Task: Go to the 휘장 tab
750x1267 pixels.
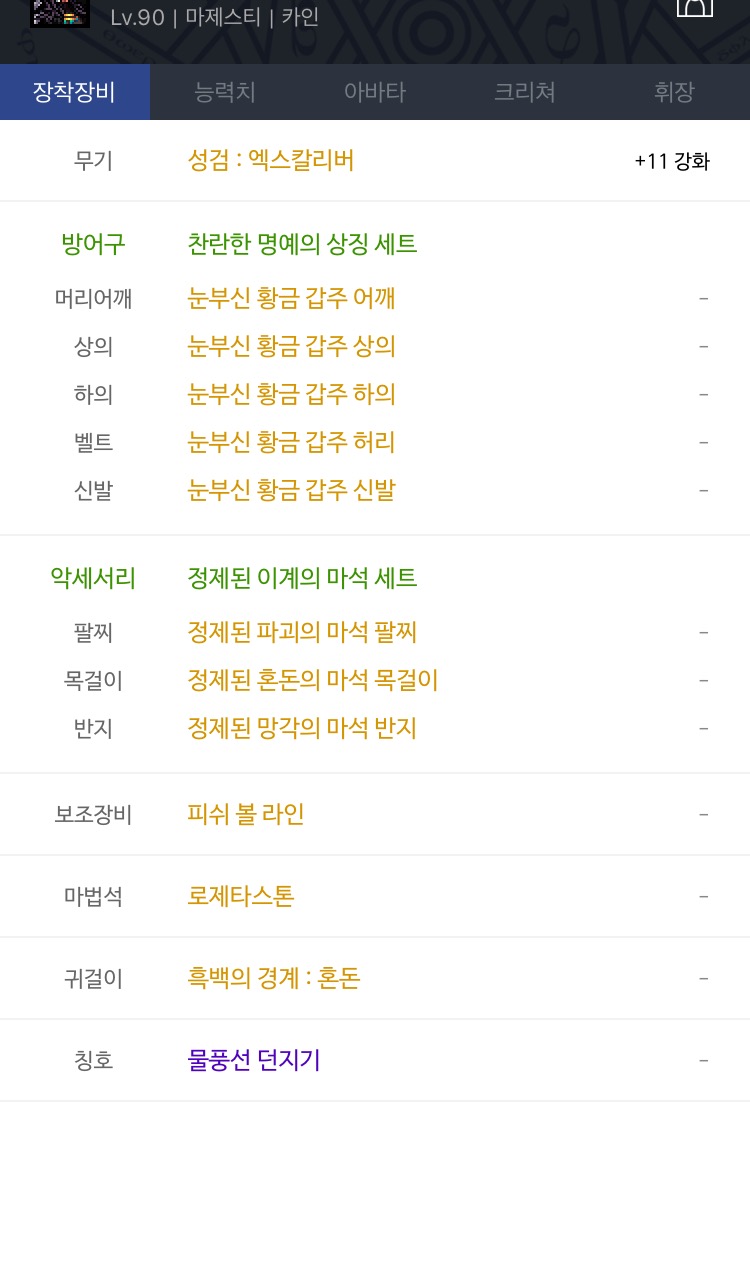Action: click(x=675, y=92)
